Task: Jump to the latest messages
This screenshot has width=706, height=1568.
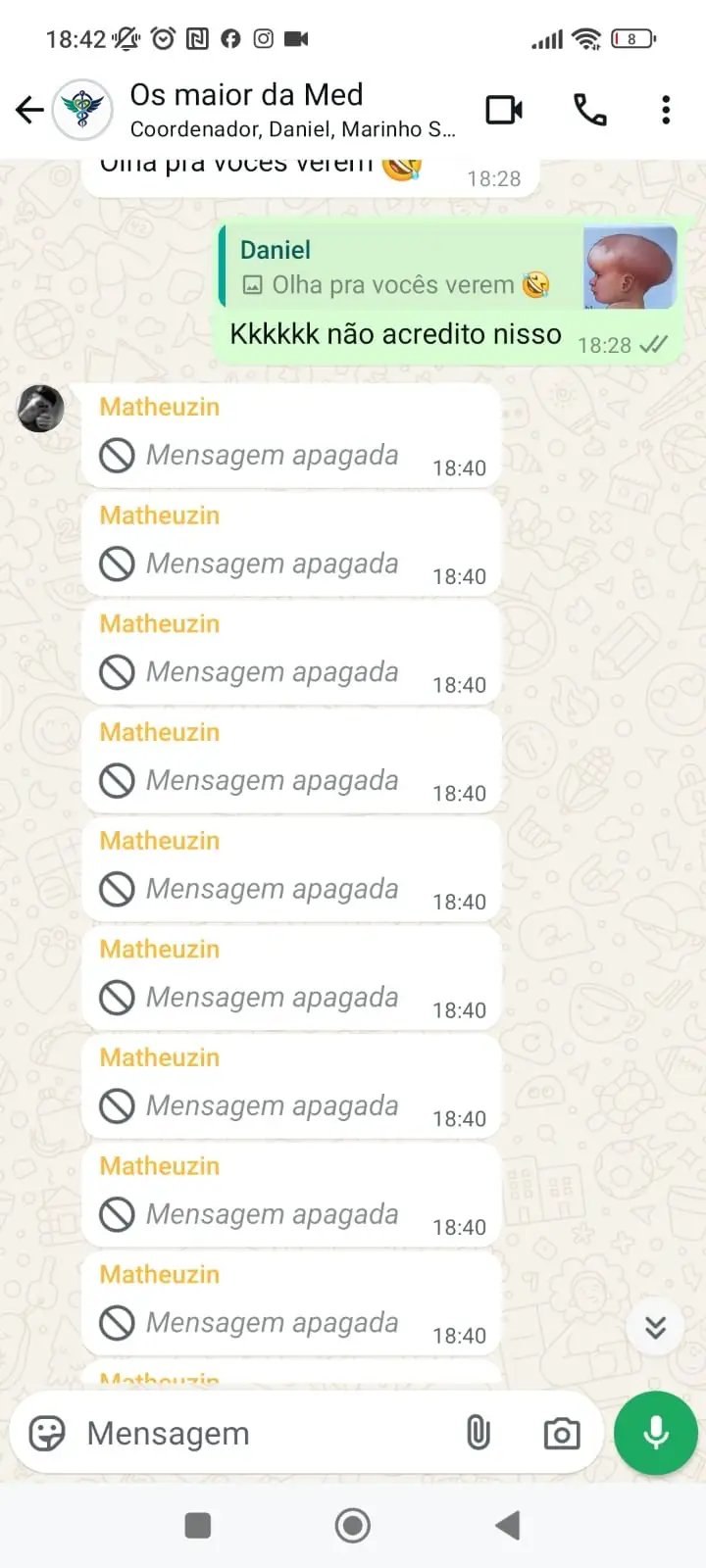Action: click(x=655, y=1327)
